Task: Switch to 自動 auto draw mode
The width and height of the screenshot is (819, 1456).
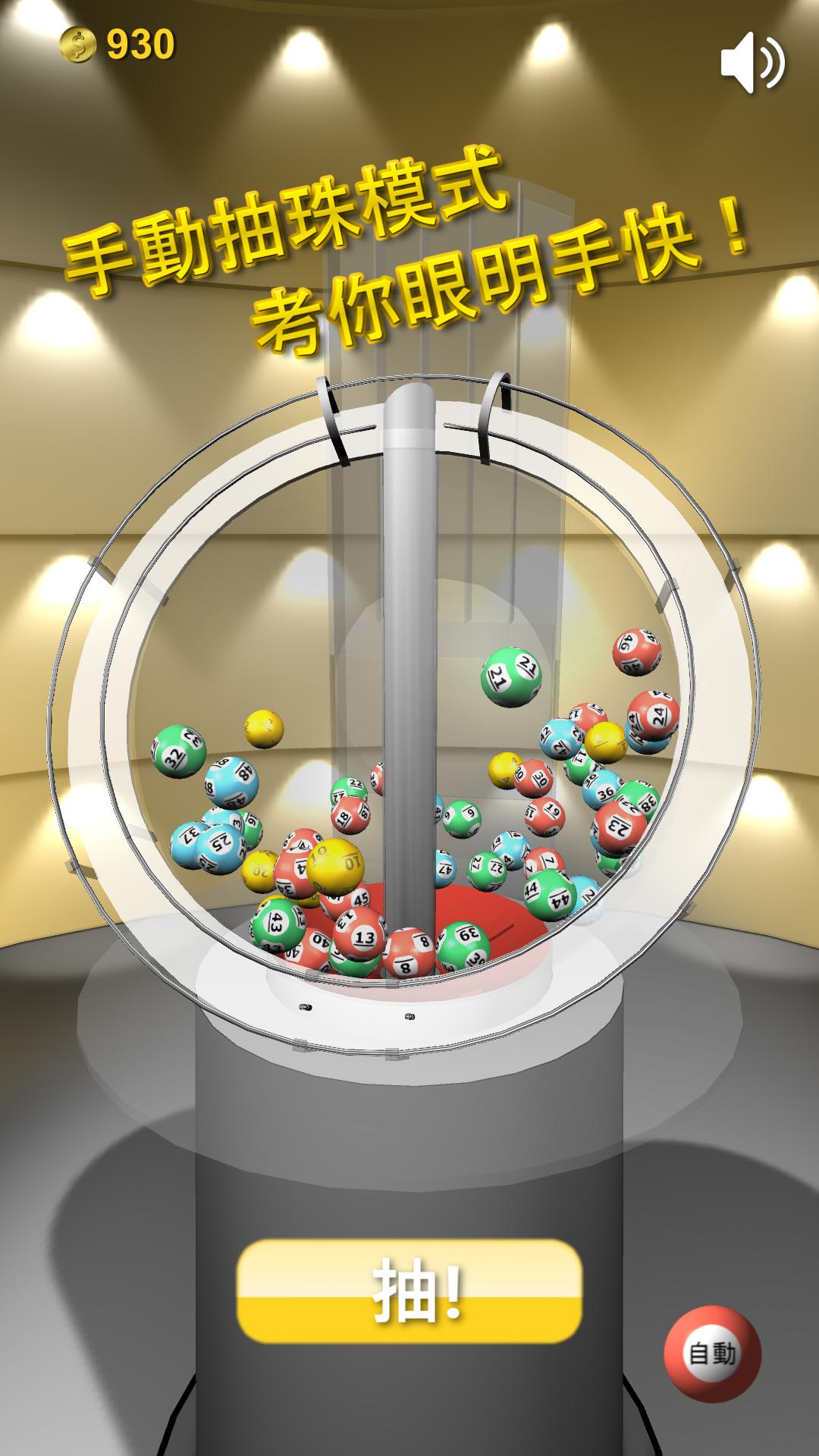Action: coord(711,1353)
